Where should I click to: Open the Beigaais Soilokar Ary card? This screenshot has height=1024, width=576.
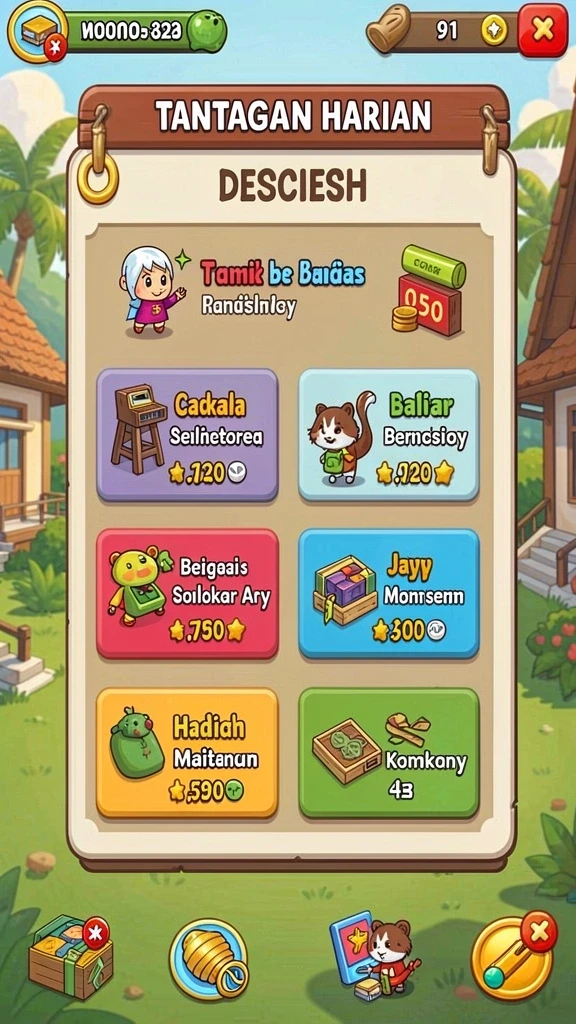187,594
